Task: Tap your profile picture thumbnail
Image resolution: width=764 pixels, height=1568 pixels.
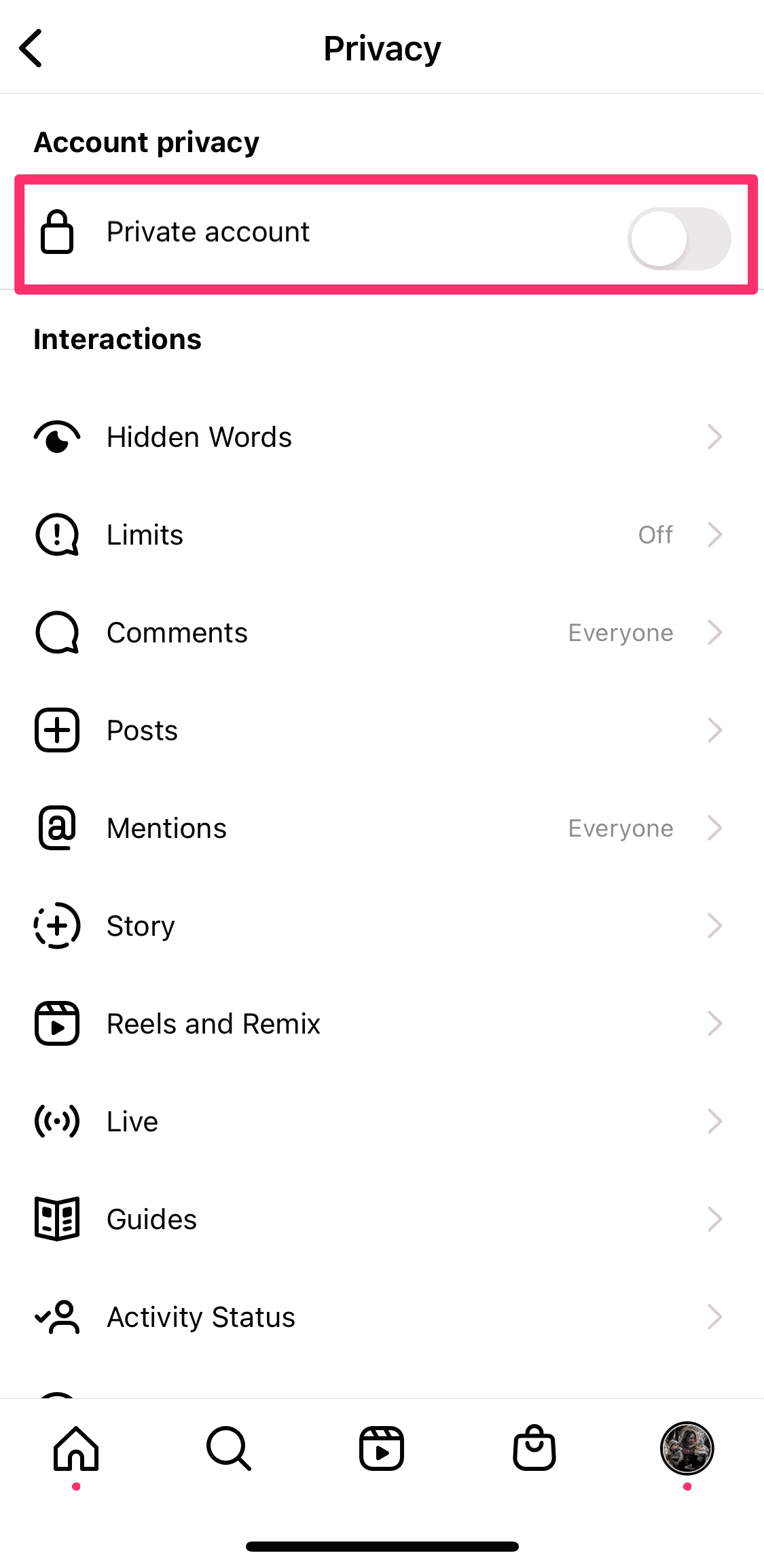Action: (687, 1448)
